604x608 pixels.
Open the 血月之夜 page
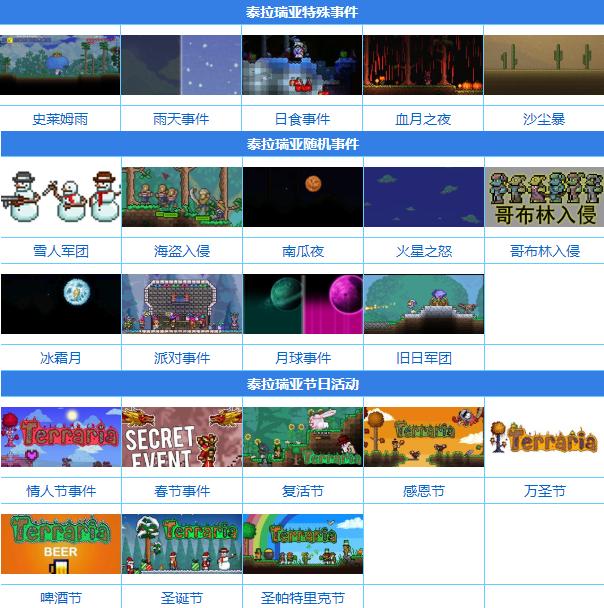tap(423, 118)
